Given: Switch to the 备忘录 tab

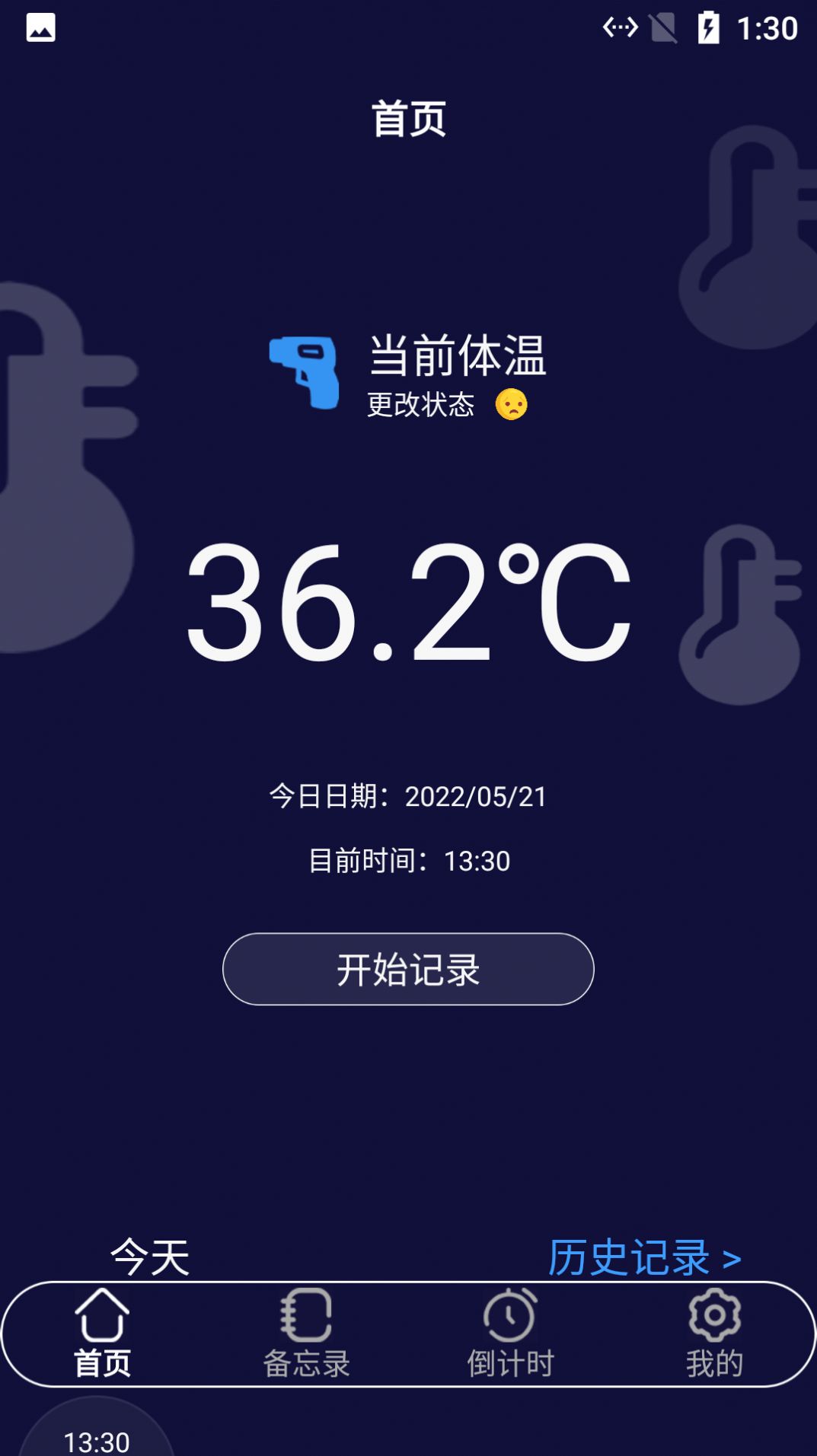Looking at the screenshot, I should (306, 1333).
